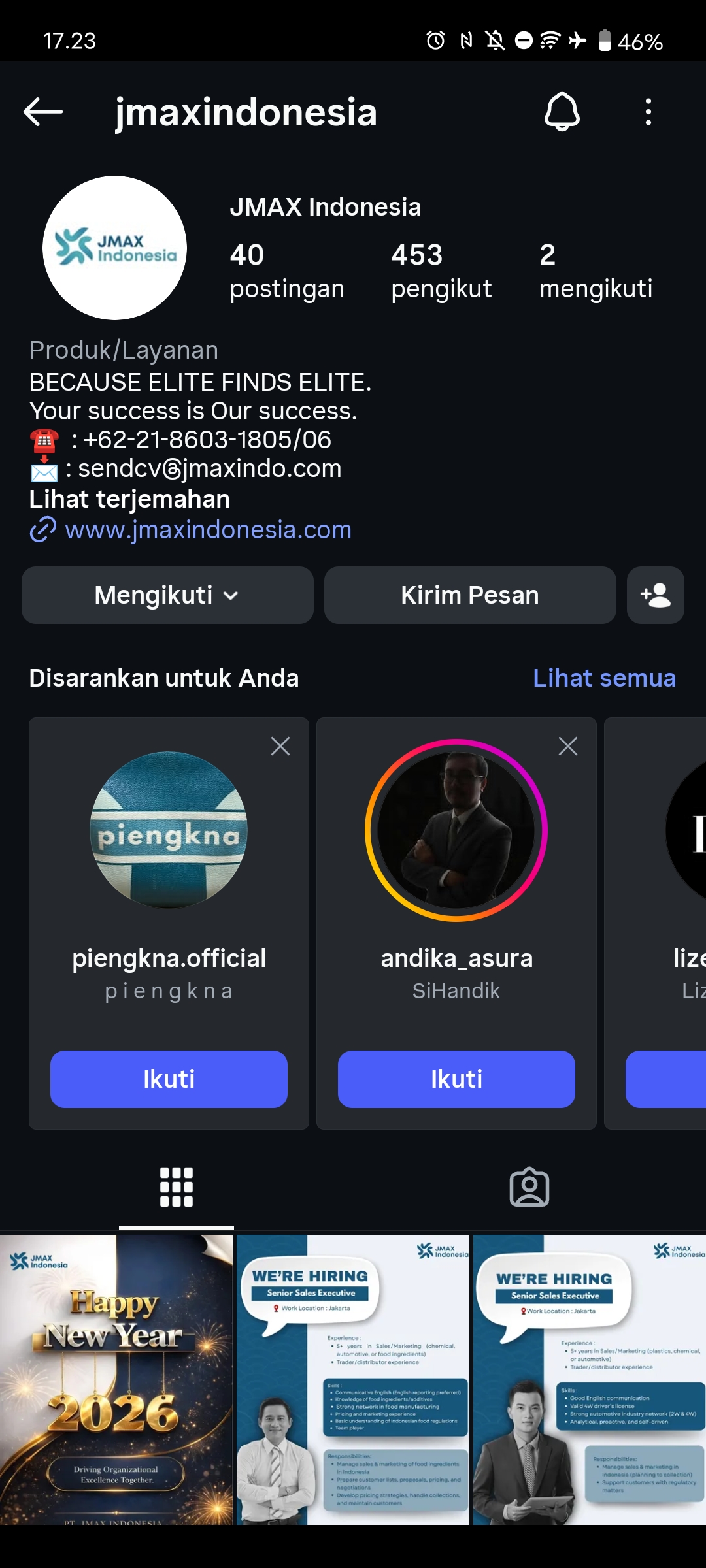706x1568 pixels.
Task: Switch to the tagged photos tab
Action: [529, 1187]
